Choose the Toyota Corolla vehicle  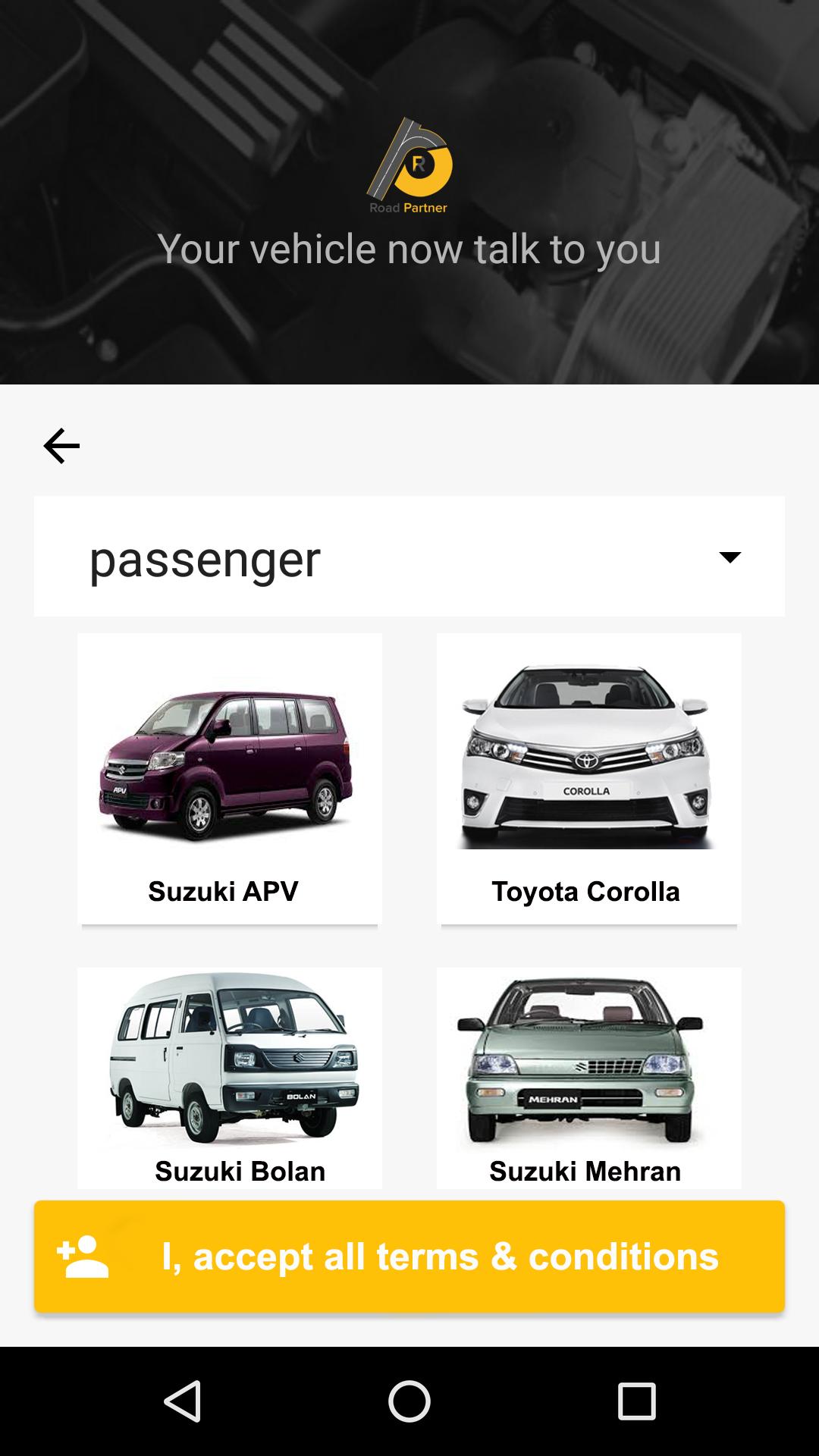[x=588, y=779]
